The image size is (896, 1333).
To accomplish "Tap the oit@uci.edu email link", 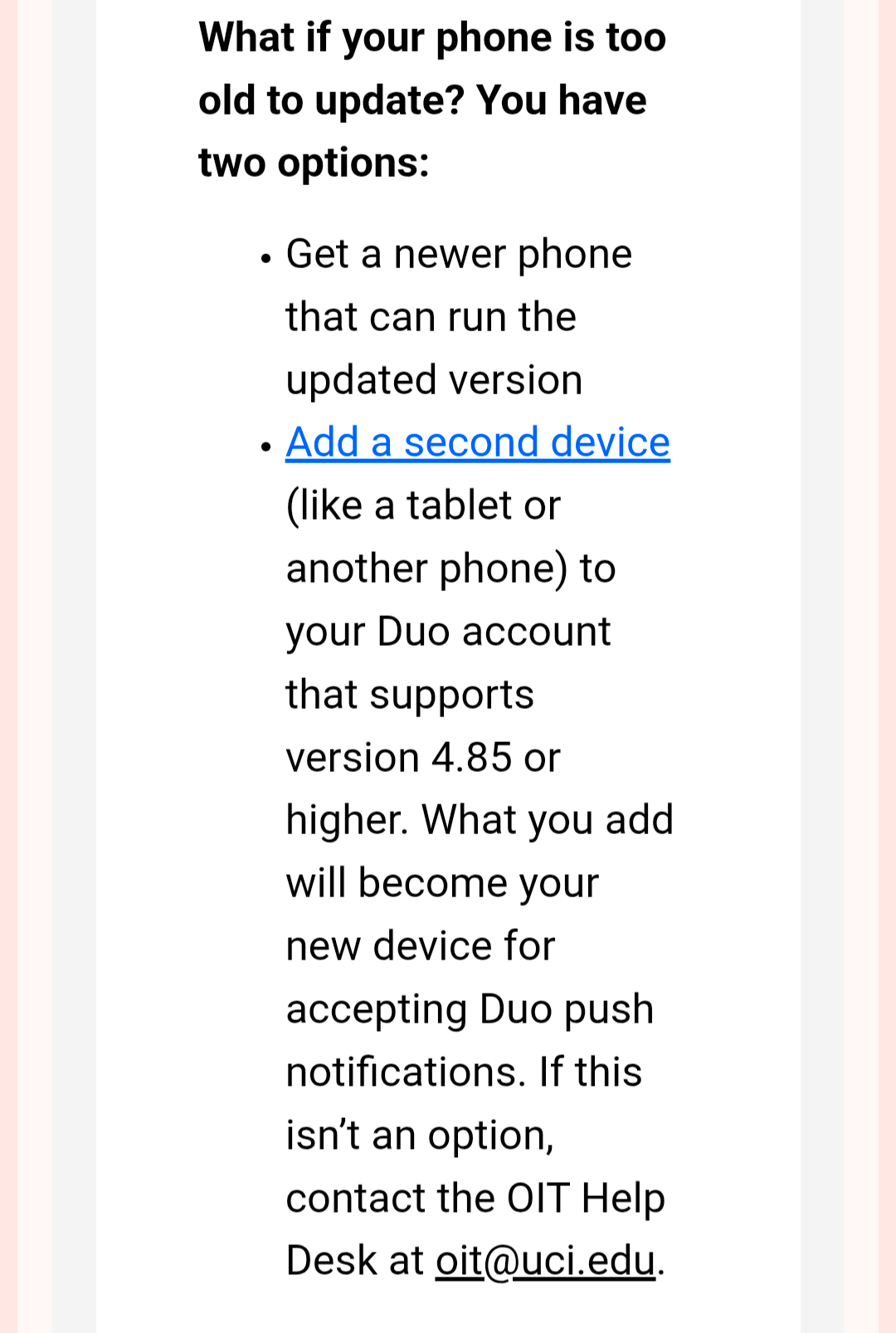I will pos(545,1260).
